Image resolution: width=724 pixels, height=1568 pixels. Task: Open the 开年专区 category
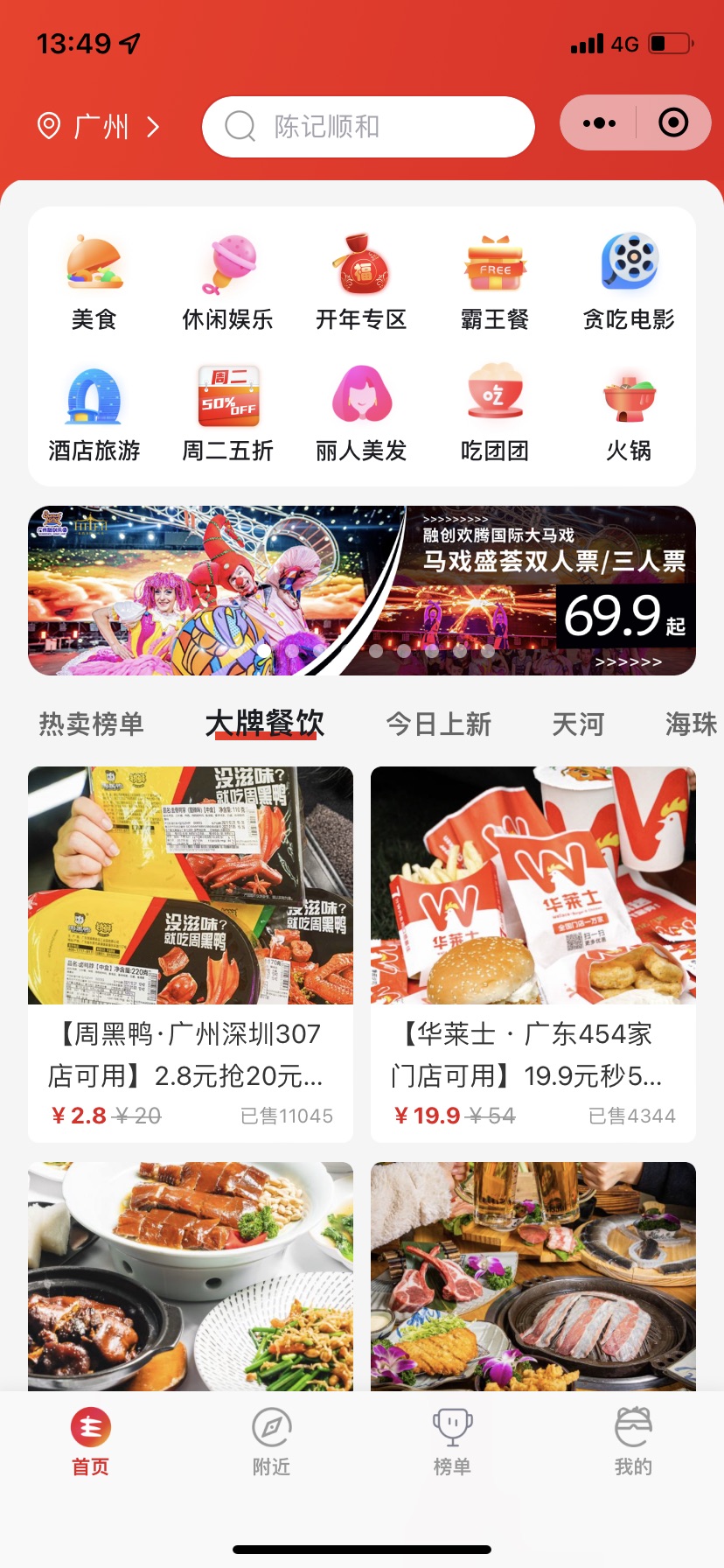(x=361, y=282)
